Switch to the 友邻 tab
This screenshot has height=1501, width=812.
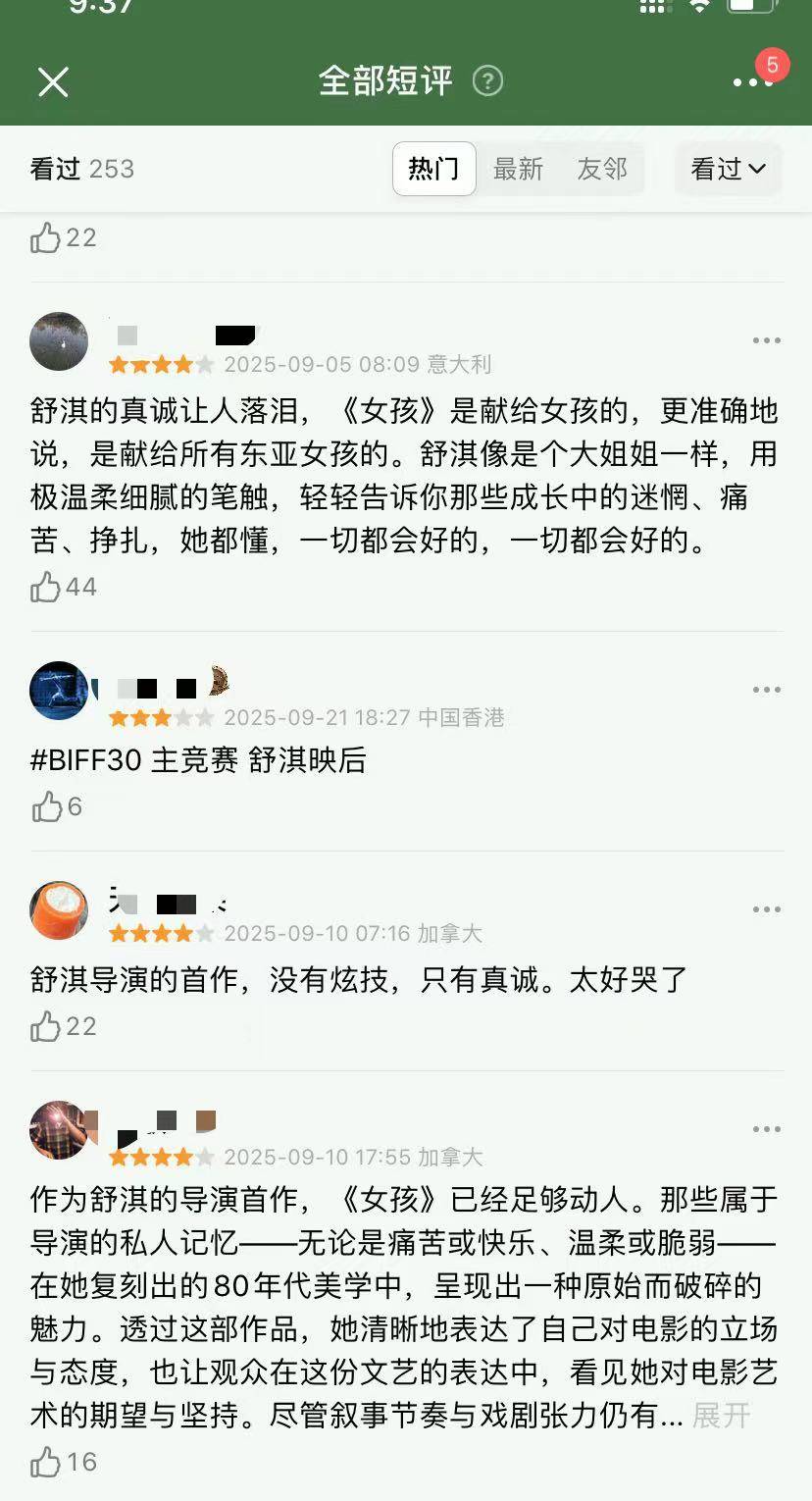(601, 169)
